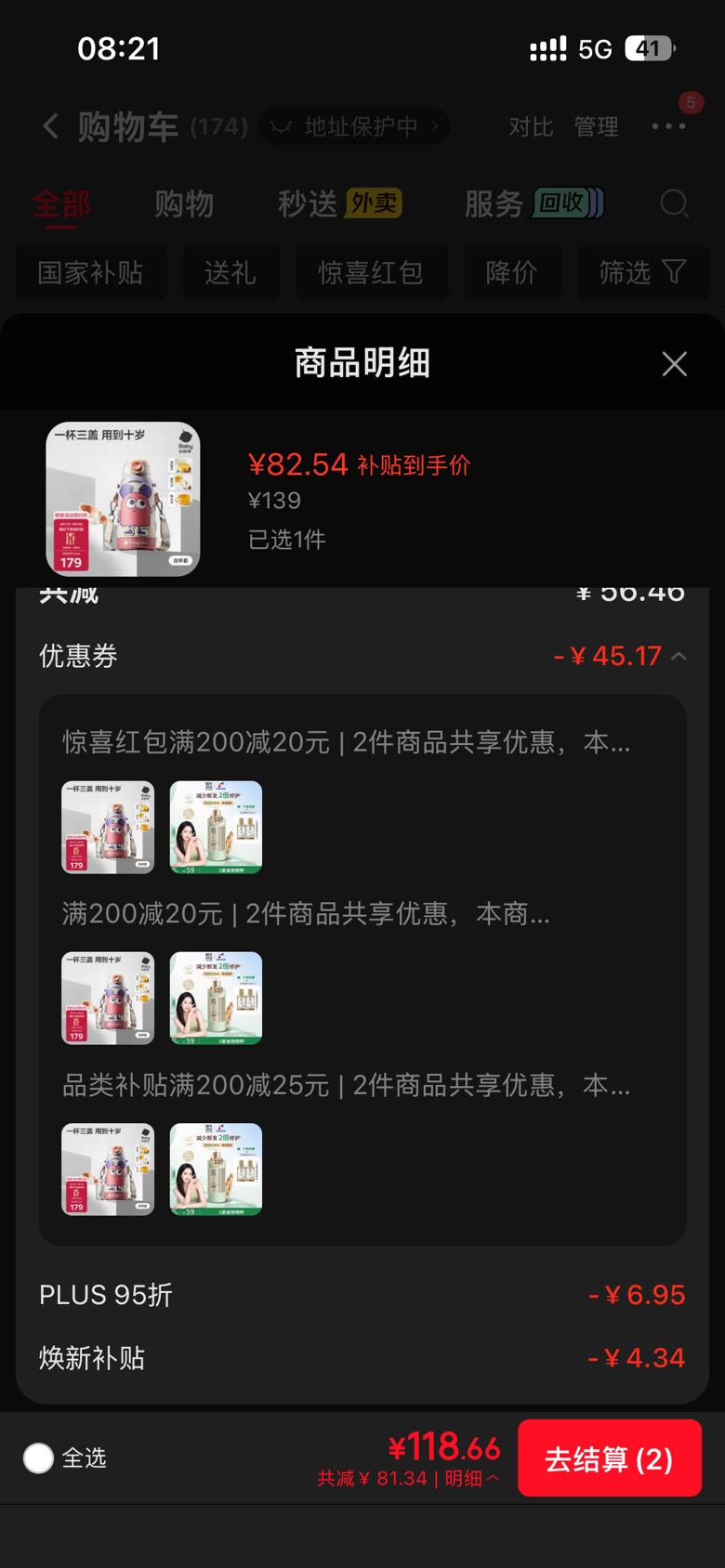Go back from the 购物车 page
This screenshot has width=725, height=1568.
(x=51, y=126)
